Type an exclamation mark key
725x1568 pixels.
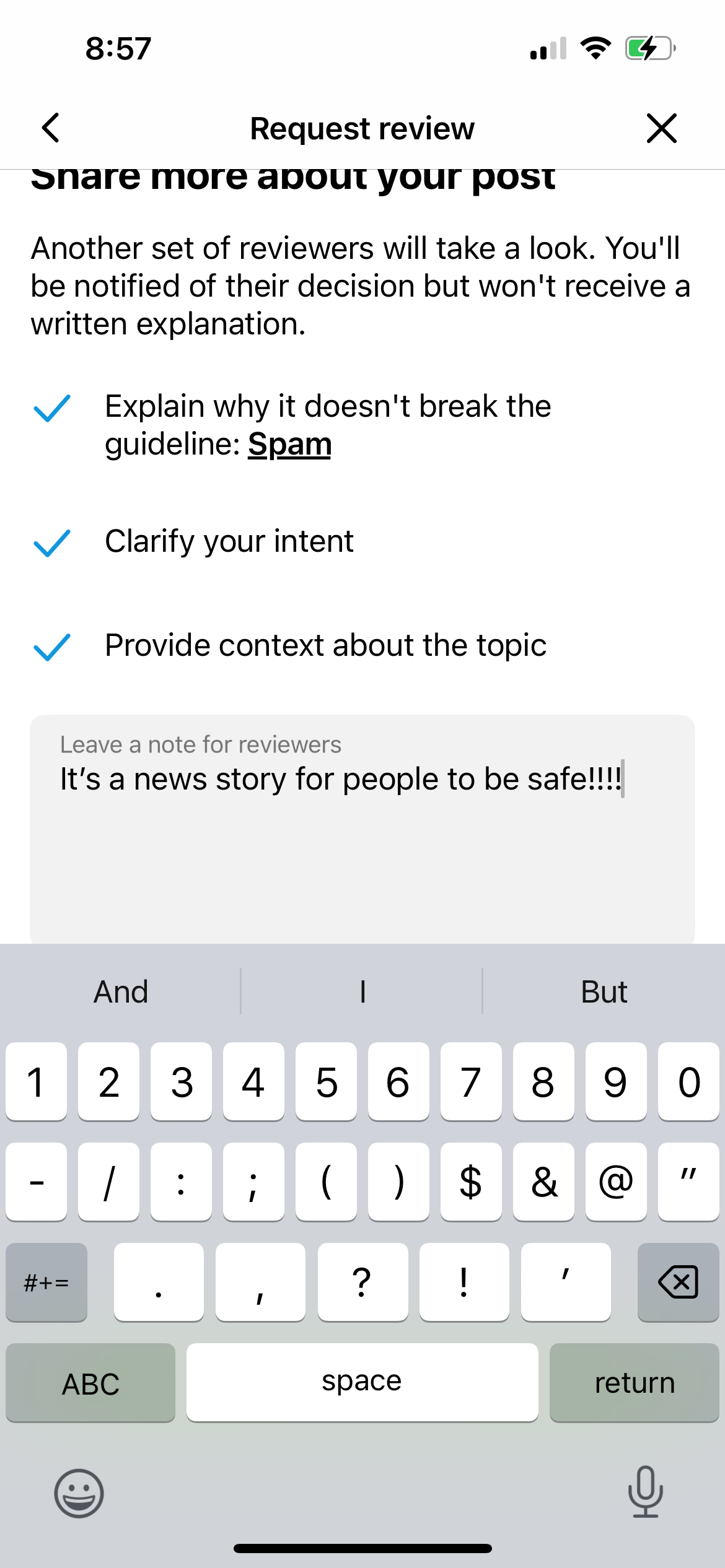[x=464, y=1281]
